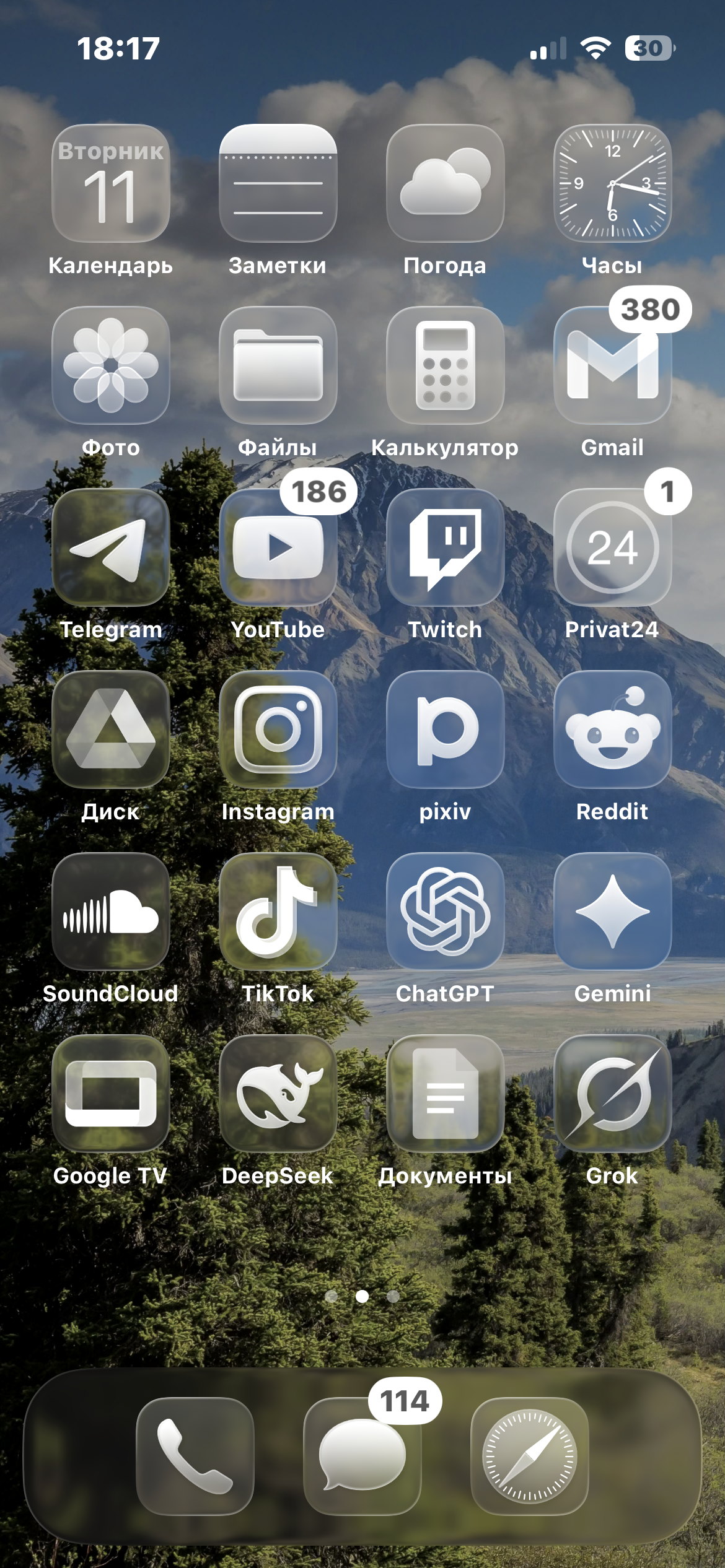The width and height of the screenshot is (725, 1568).
Task: Open the Privat24 app
Action: tap(612, 547)
